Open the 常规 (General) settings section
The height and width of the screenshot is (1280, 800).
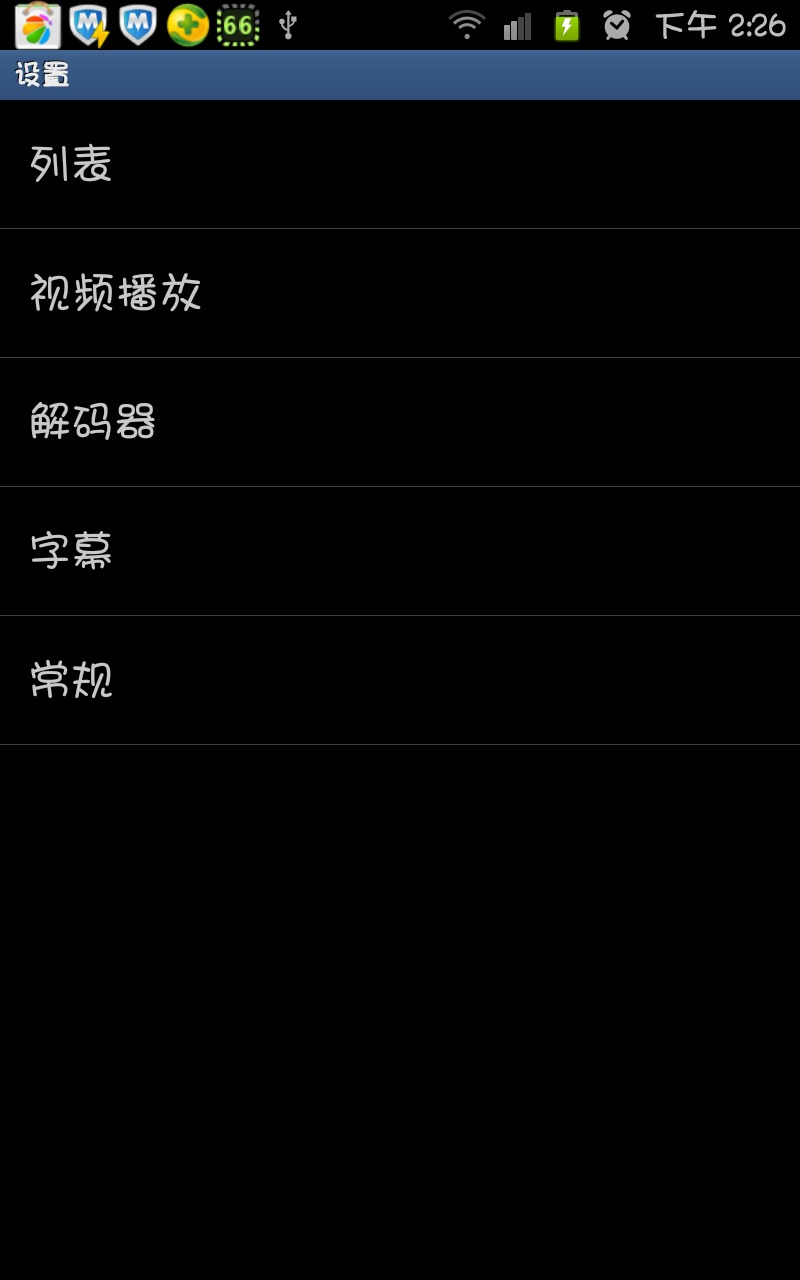400,680
